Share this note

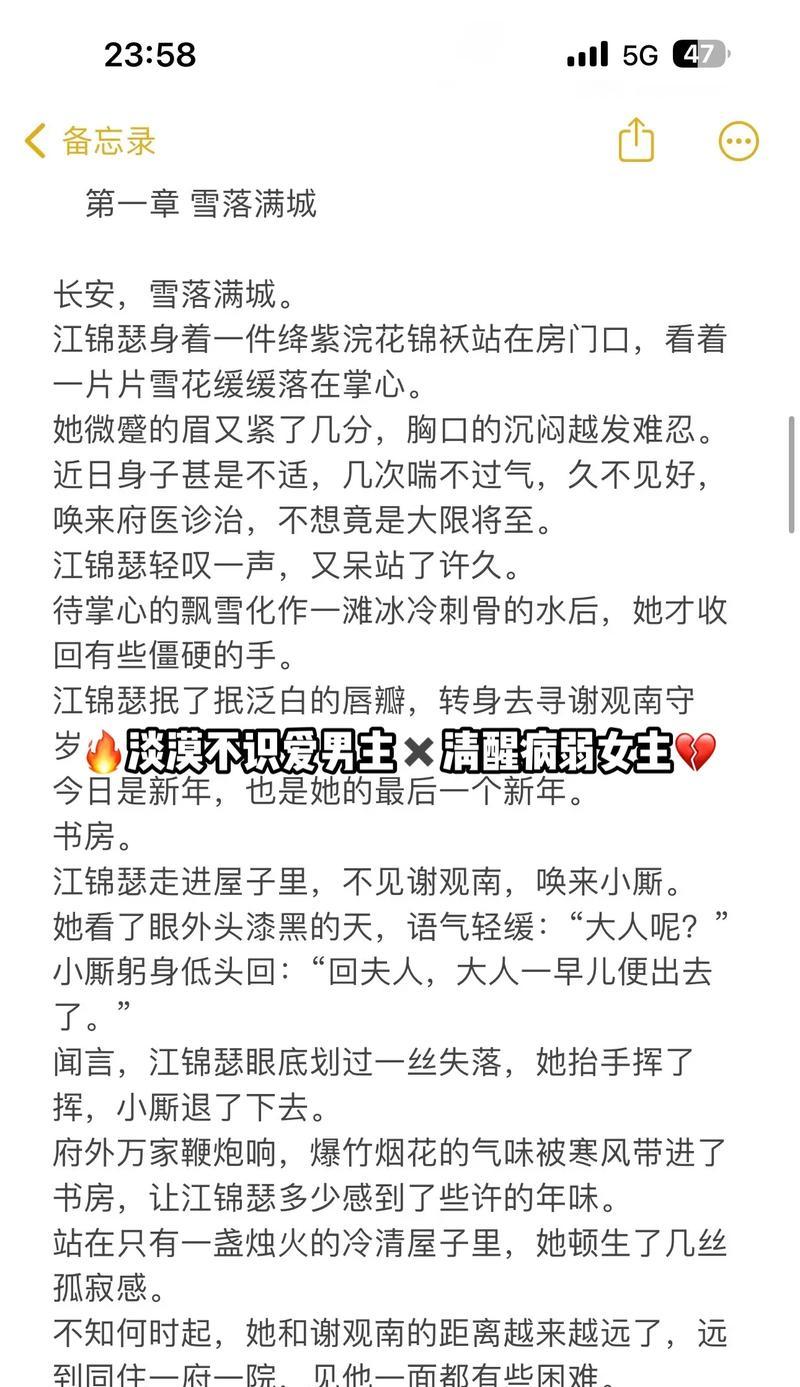click(636, 140)
